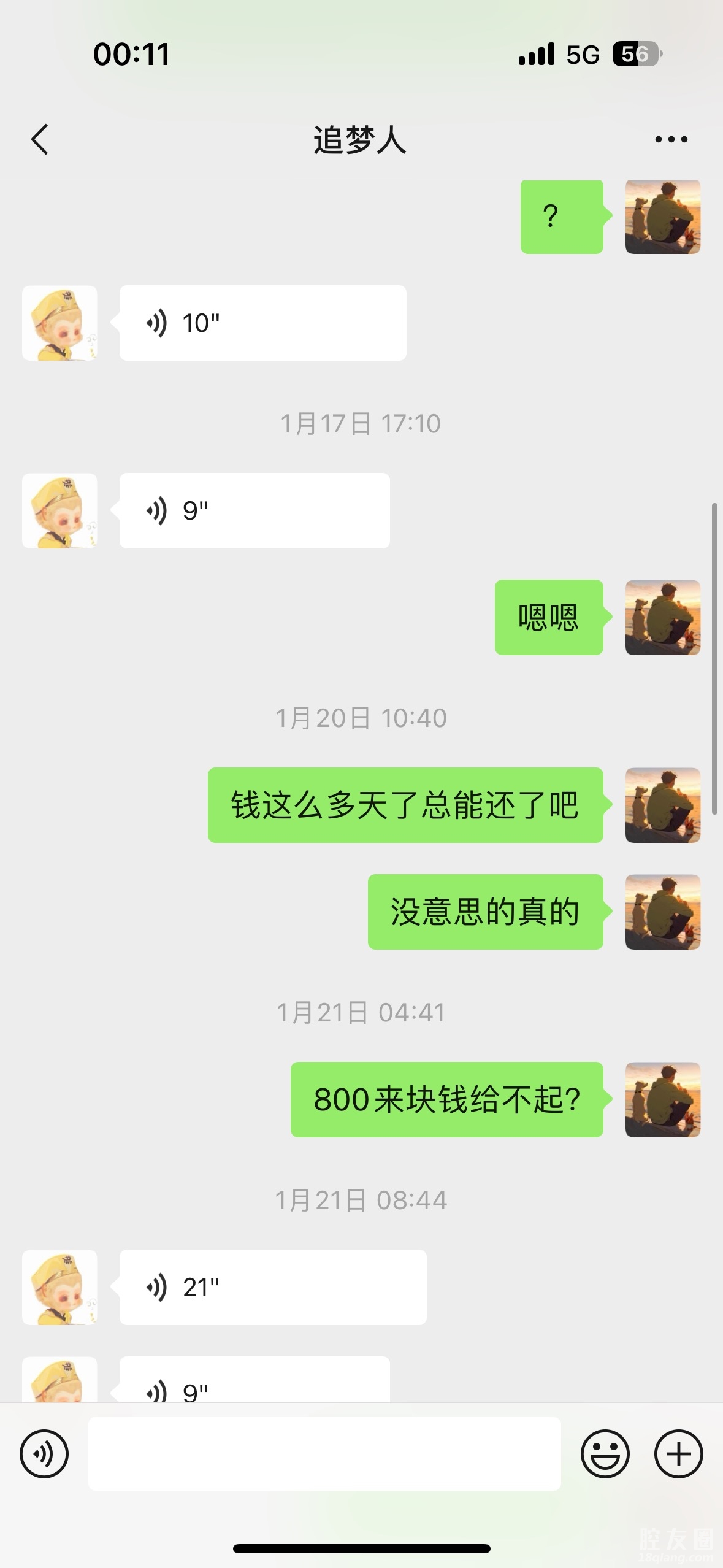Switch to voice input mode
723x1568 pixels.
pos(44,1453)
